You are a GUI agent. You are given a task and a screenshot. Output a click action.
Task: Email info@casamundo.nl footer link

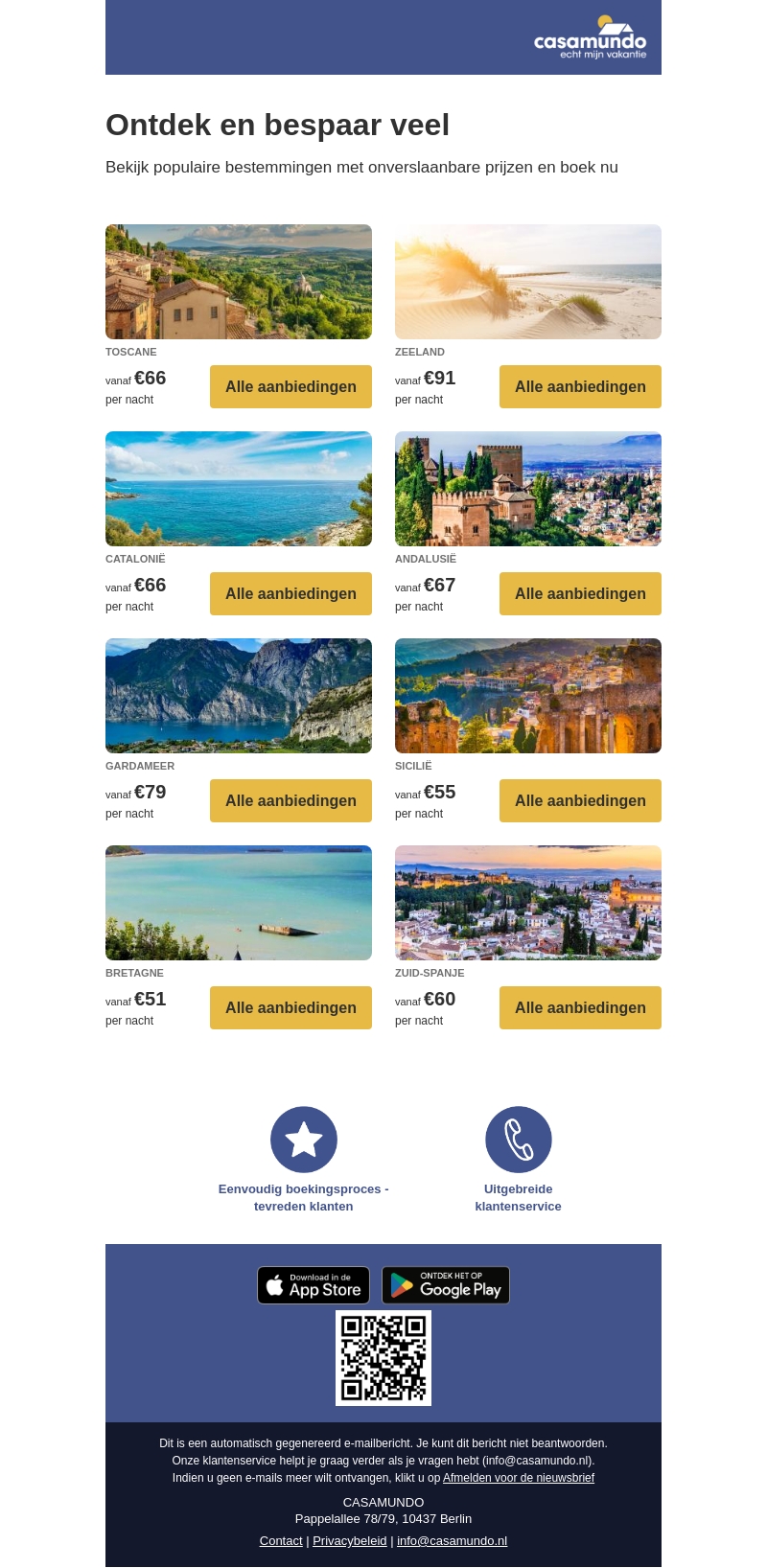point(452,1541)
